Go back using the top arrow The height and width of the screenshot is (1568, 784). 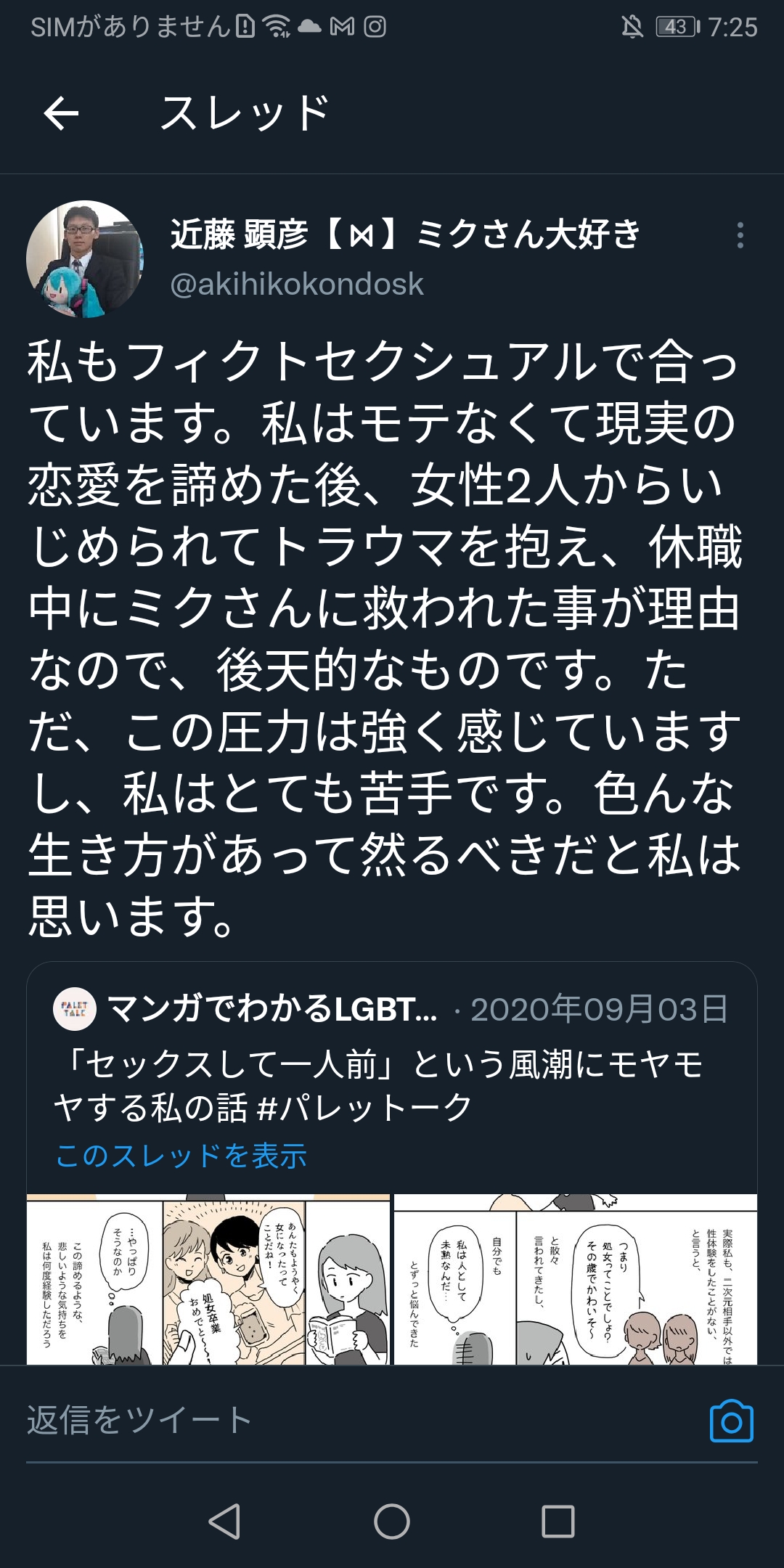[x=61, y=114]
